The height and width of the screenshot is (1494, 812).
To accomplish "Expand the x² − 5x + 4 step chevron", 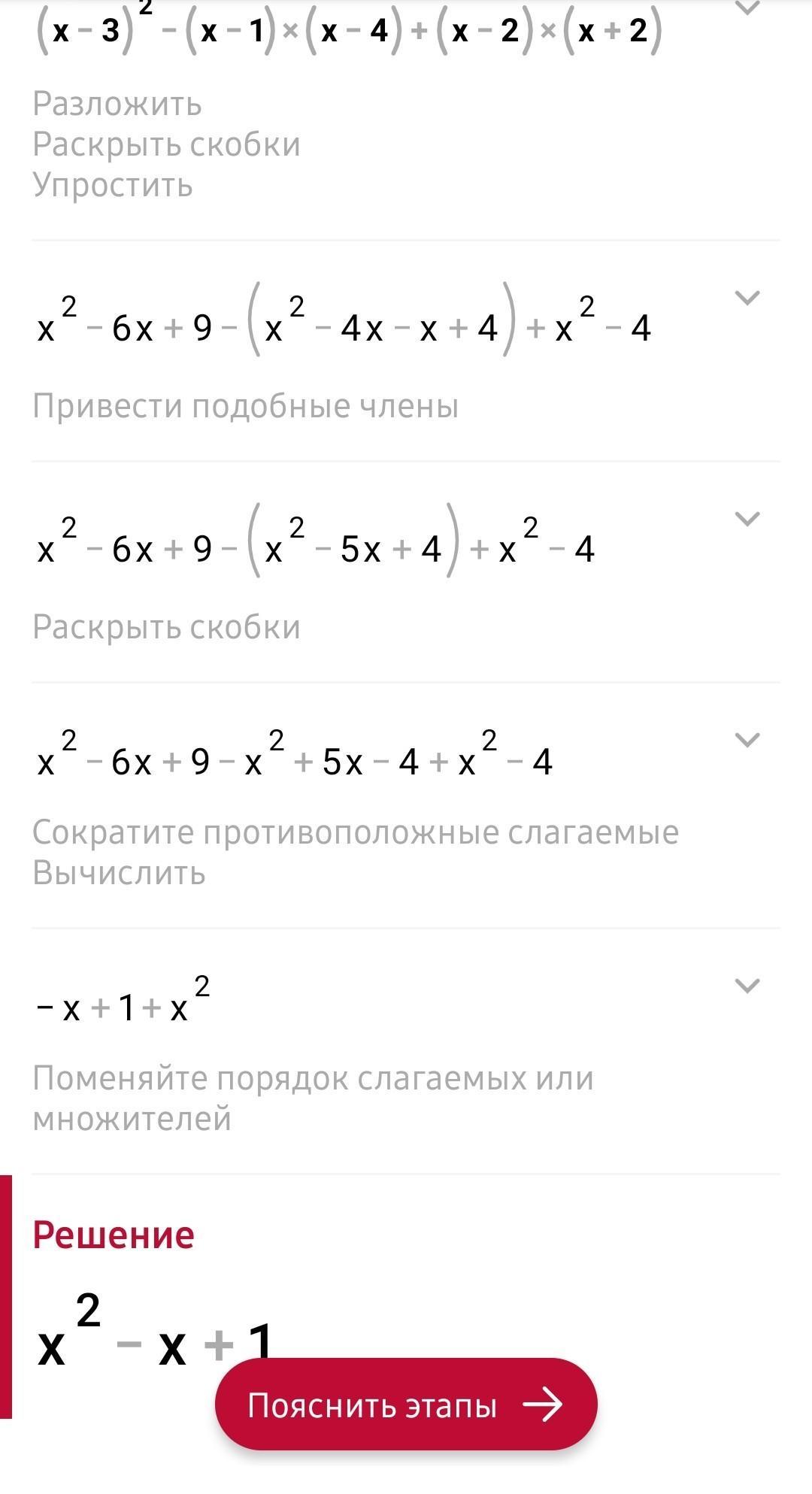I will (x=746, y=519).
